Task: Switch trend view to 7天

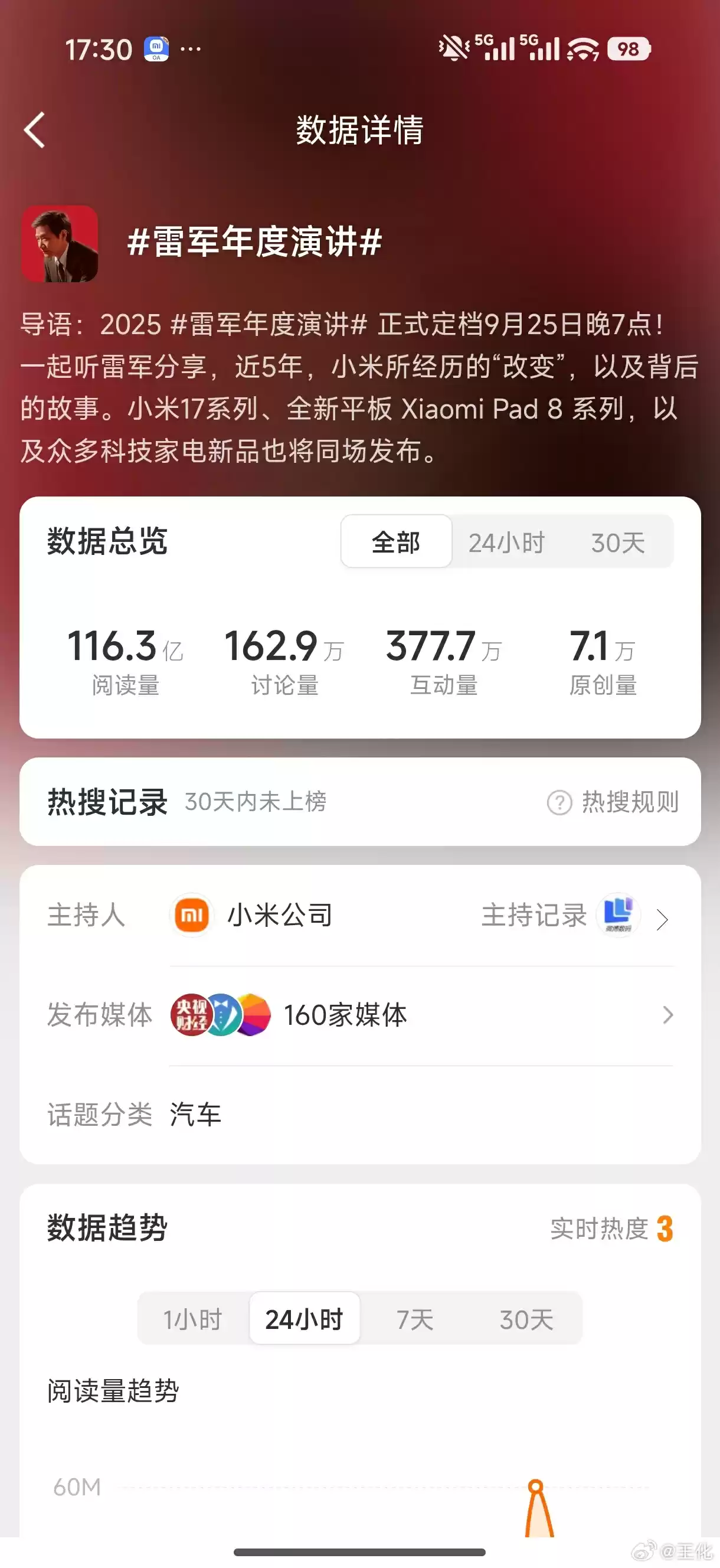Action: tap(414, 1319)
